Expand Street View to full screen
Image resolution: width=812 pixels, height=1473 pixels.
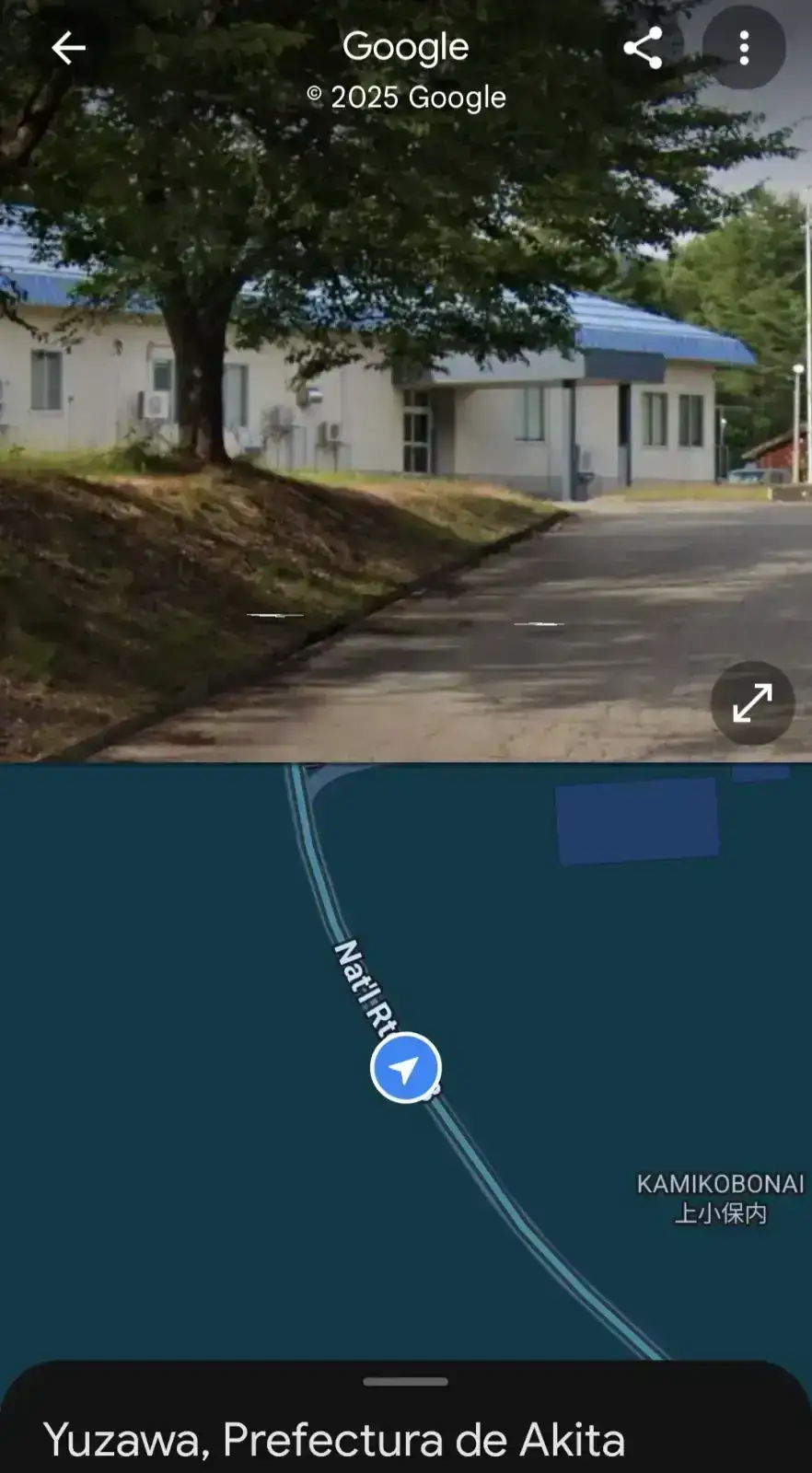pyautogui.click(x=752, y=703)
